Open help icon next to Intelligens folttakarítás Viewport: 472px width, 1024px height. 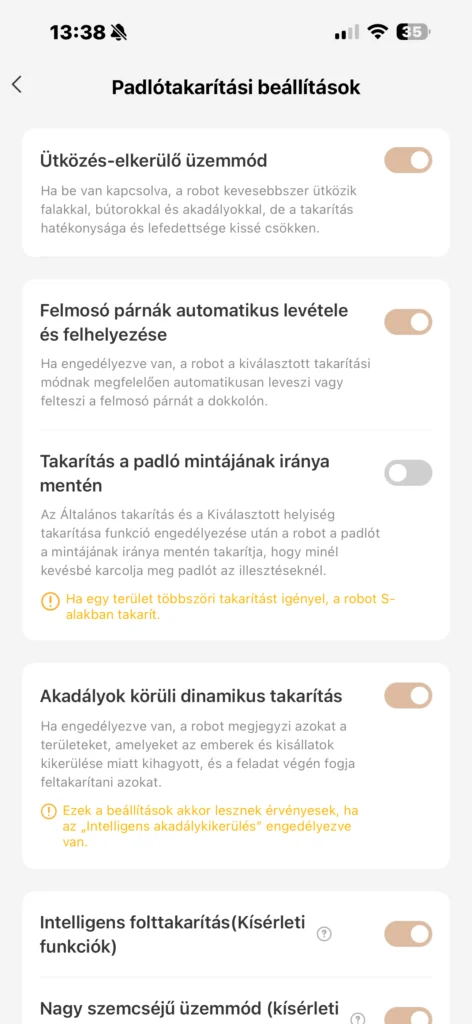point(323,935)
